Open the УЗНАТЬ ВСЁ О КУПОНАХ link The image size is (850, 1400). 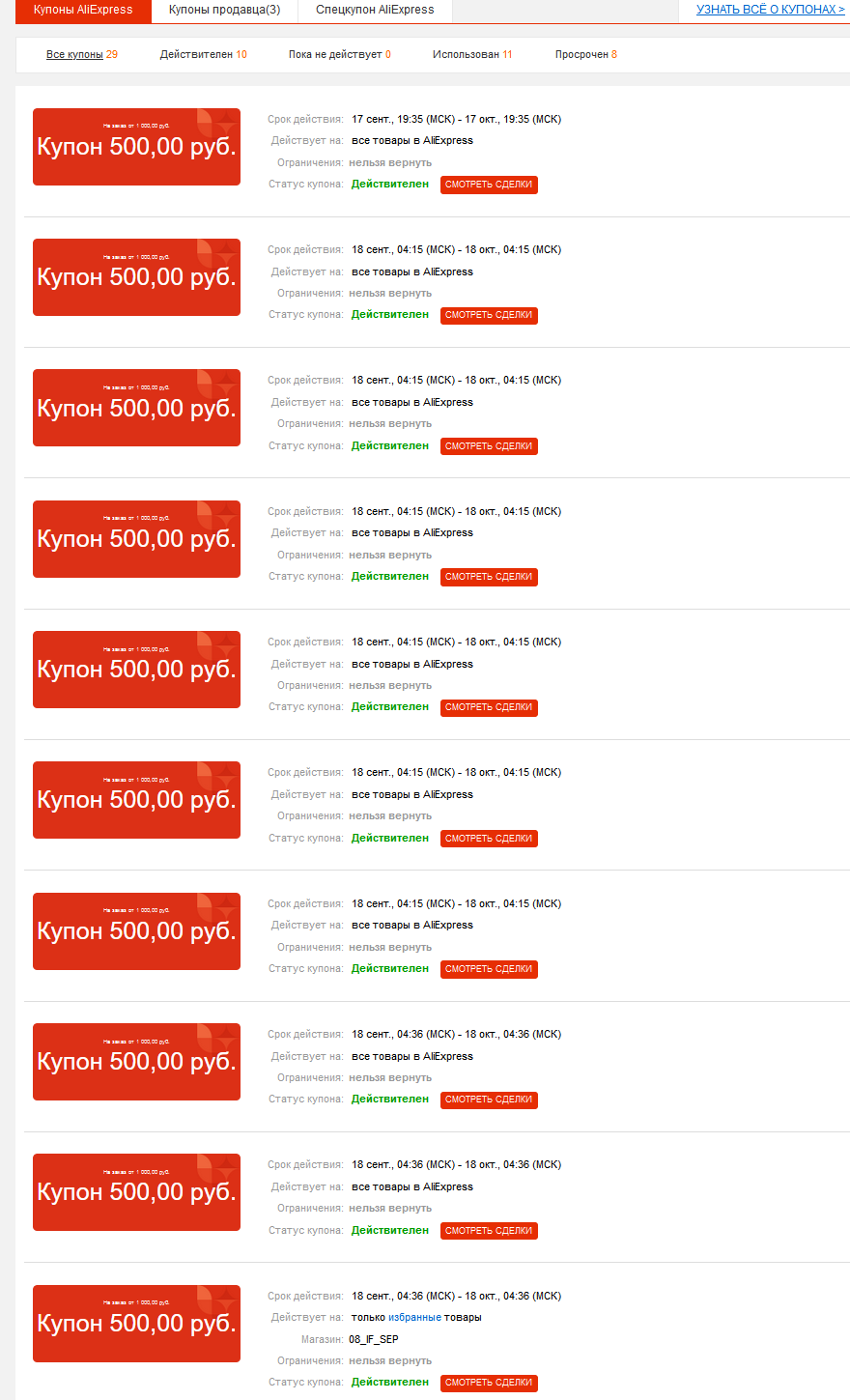(770, 10)
